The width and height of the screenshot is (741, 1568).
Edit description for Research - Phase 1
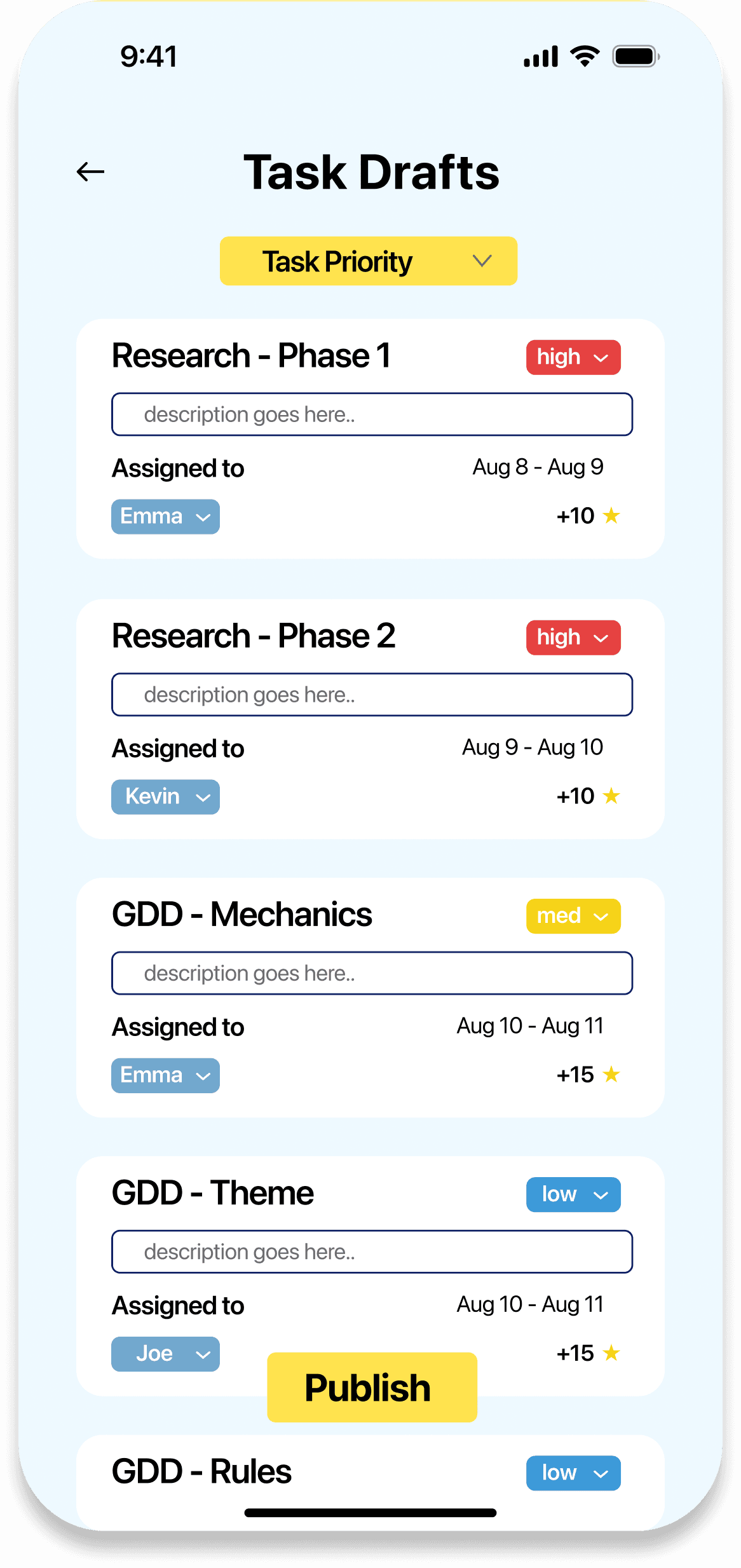coord(372,414)
